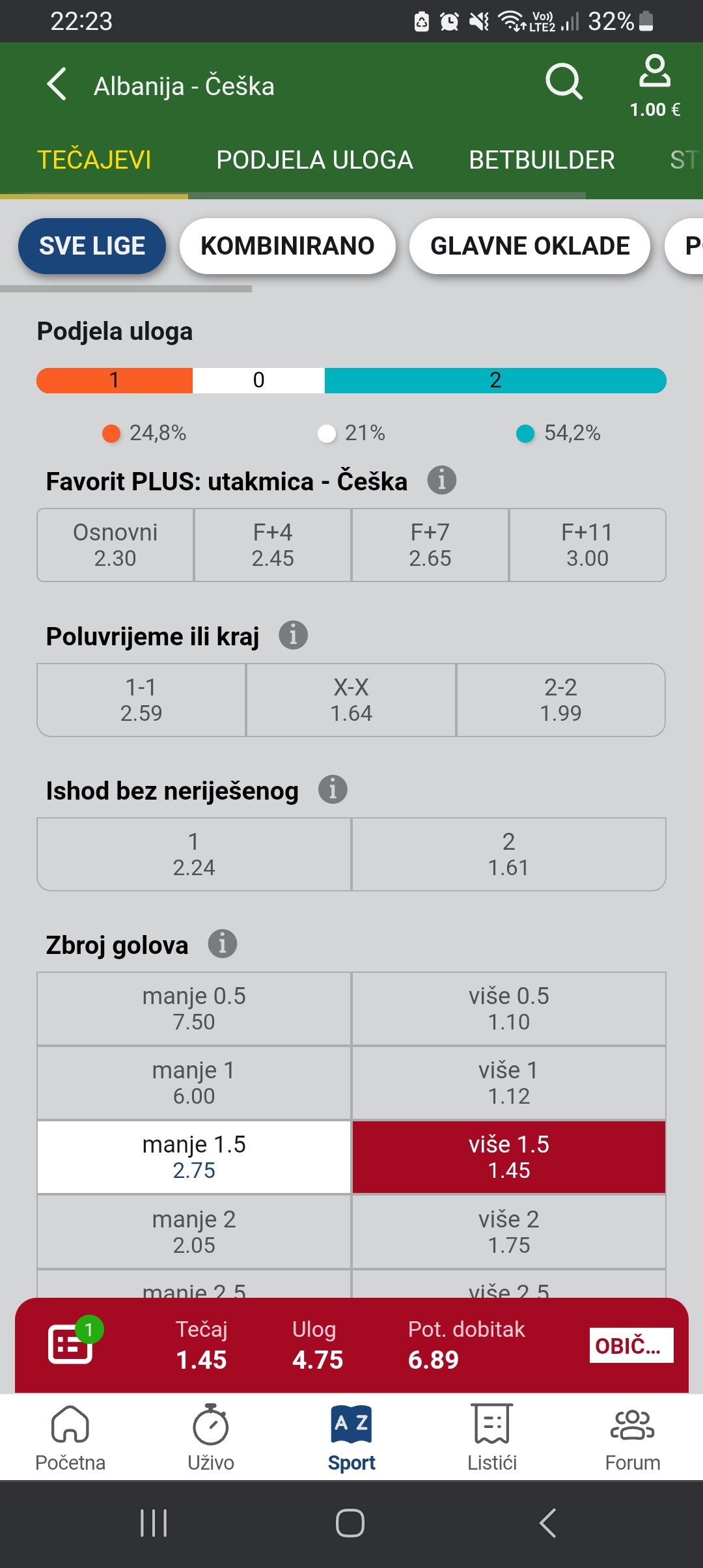Screen dimensions: 703x1568
Task: Choose više 2 at 1.75
Action: click(x=508, y=1232)
